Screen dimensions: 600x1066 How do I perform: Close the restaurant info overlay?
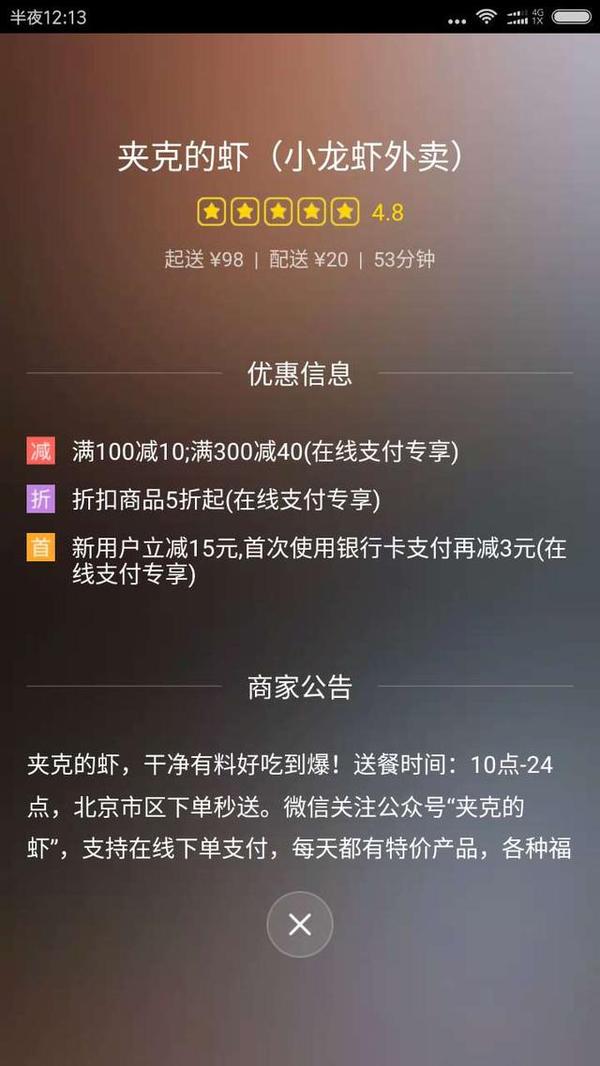(x=299, y=925)
